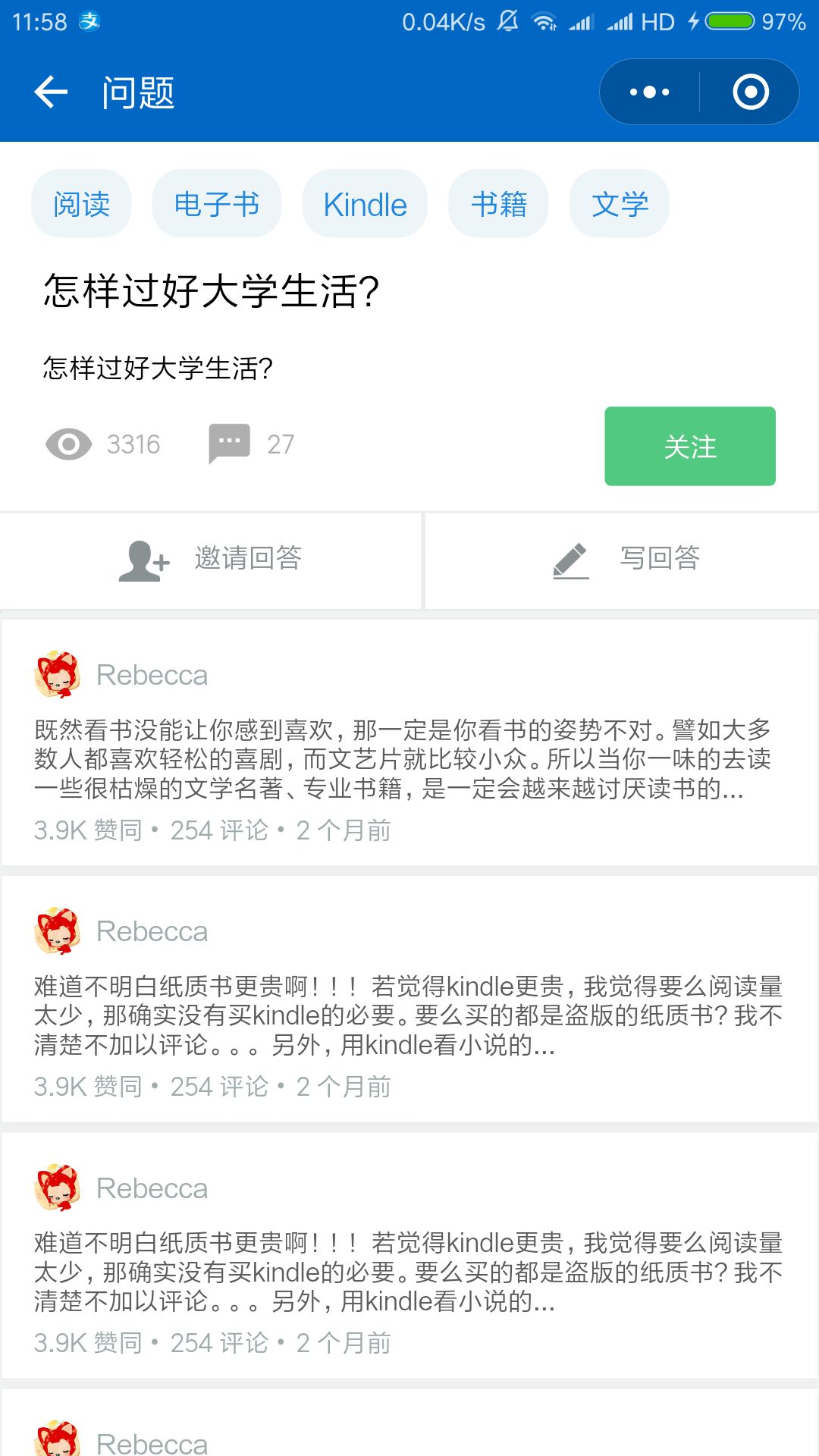Go back from the 问题 page
Image resolution: width=819 pixels, height=1456 pixels.
51,93
